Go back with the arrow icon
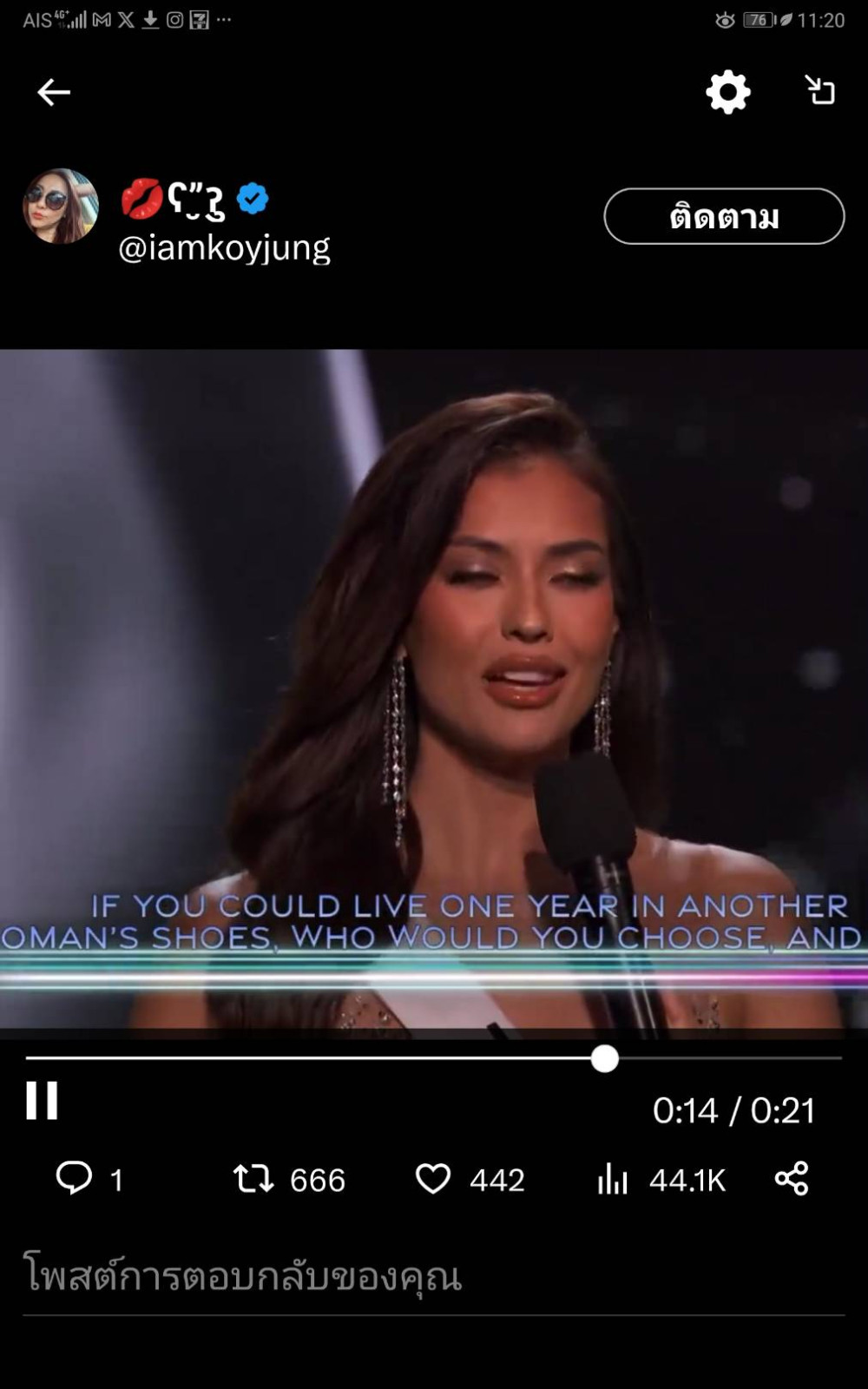Screen dimensions: 868x1389 [54, 92]
